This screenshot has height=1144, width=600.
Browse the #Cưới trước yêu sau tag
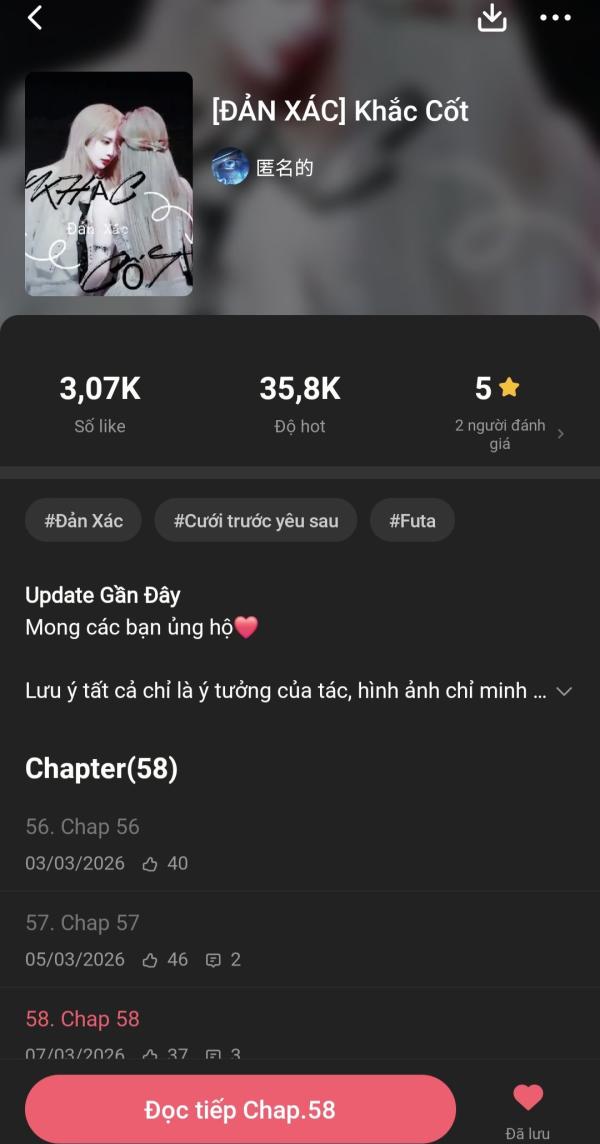(256, 521)
